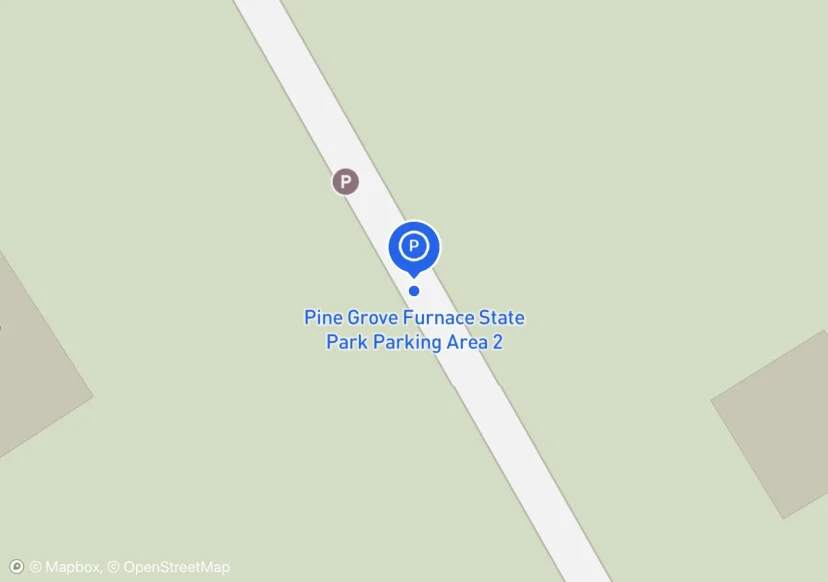Open the Mapbox attribution link
The width and height of the screenshot is (828, 582).
(65, 567)
